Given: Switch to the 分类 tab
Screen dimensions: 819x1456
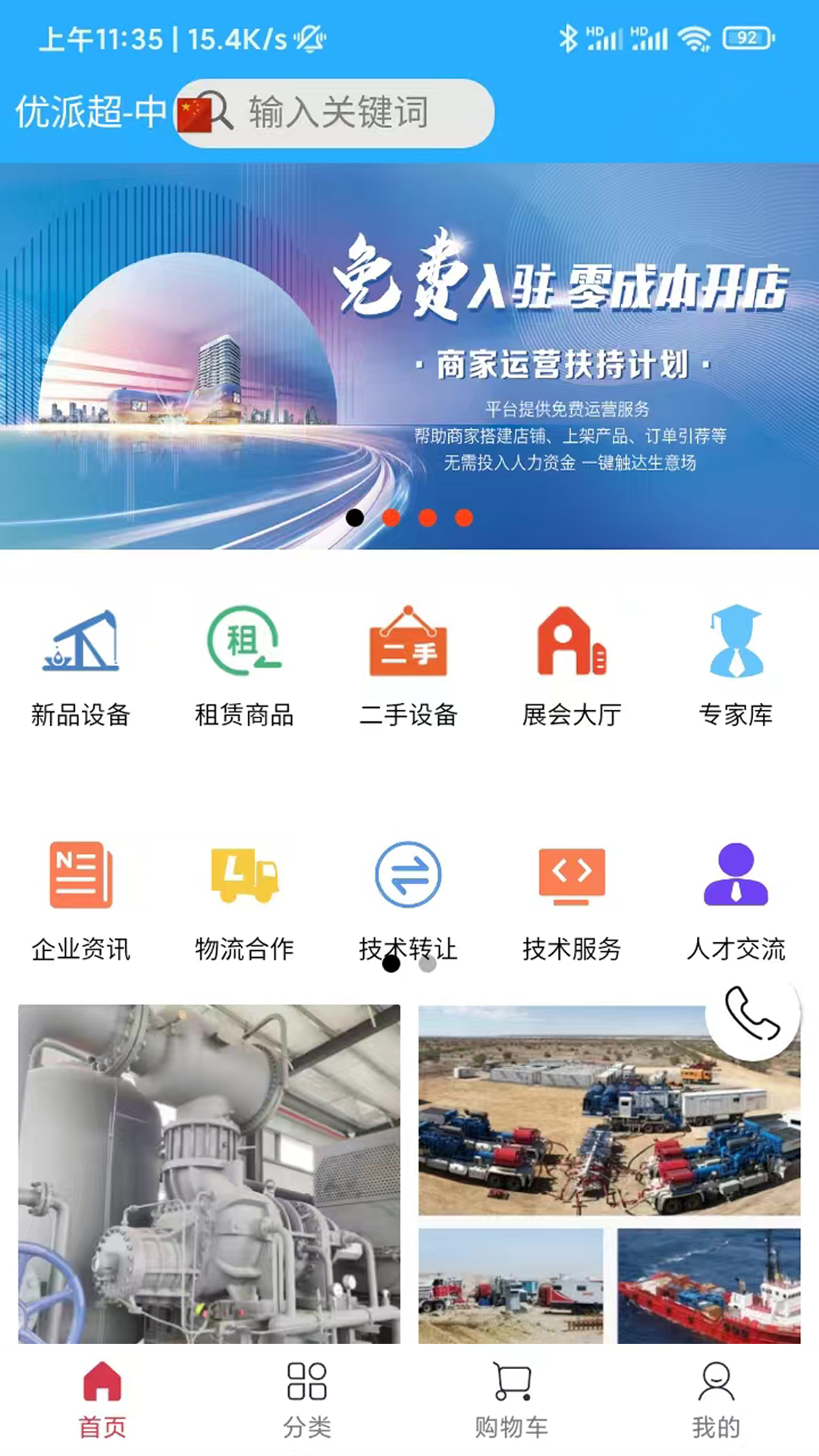Looking at the screenshot, I should 307,1401.
